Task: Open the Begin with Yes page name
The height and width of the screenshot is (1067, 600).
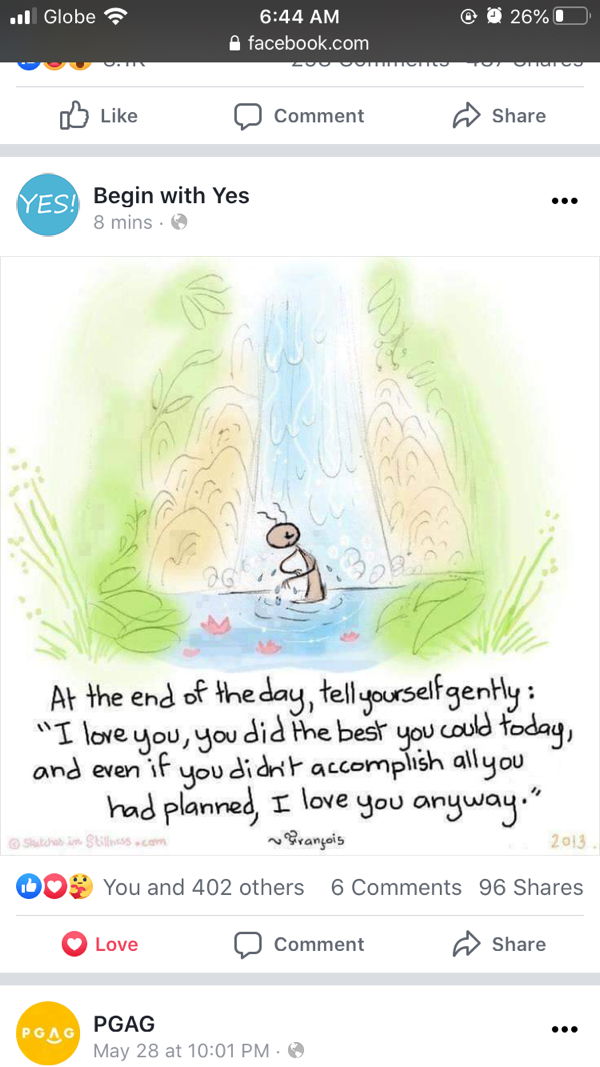Action: (171, 195)
